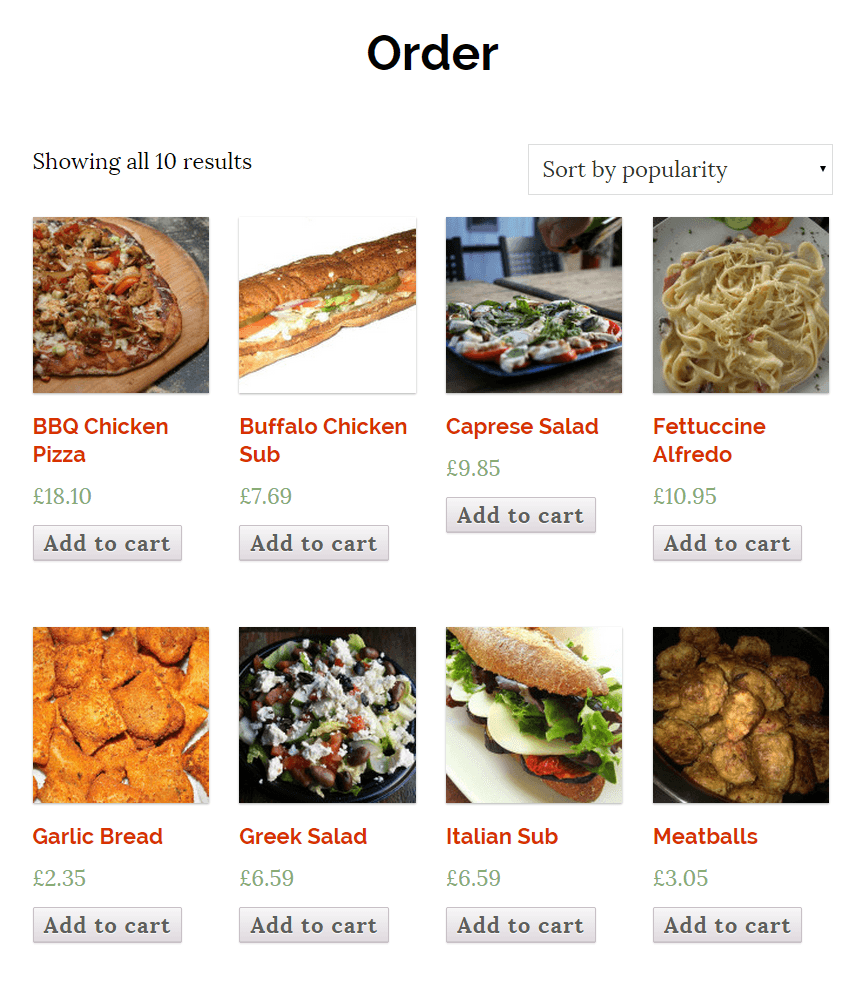Add Meatballs to the cart
865x982 pixels.
pos(727,925)
